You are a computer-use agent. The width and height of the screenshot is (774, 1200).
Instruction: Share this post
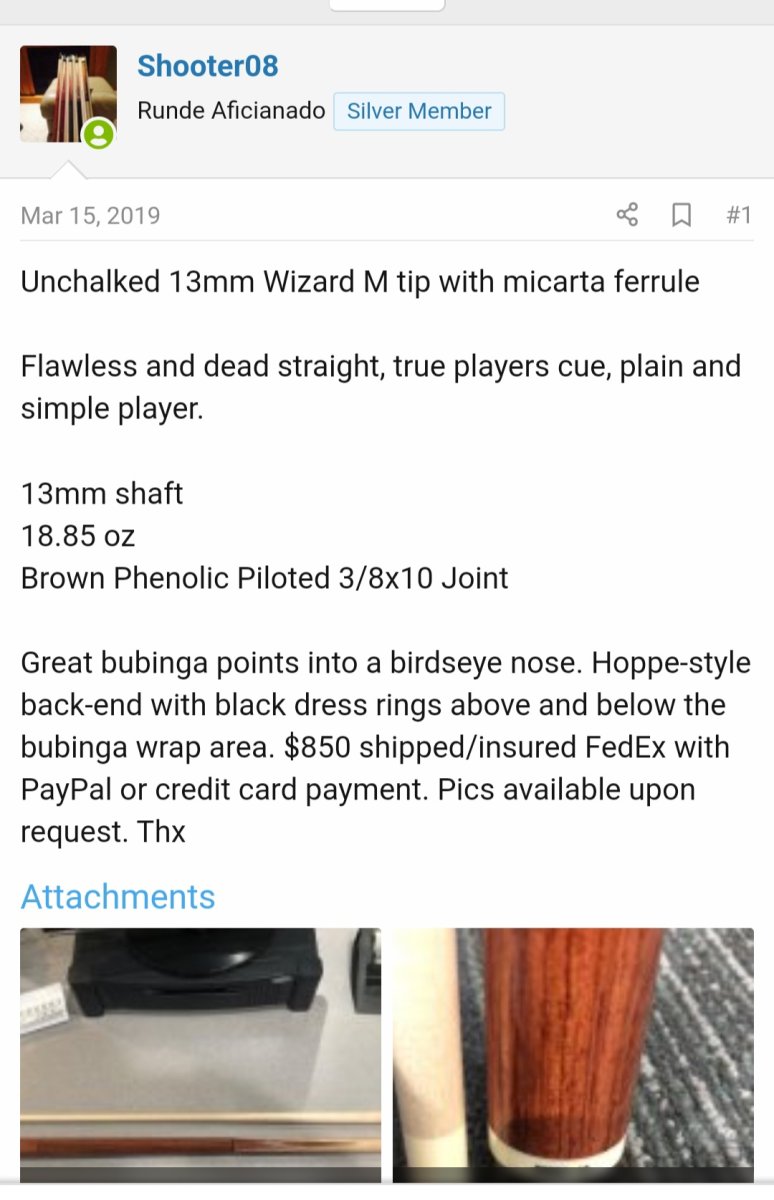tap(627, 215)
